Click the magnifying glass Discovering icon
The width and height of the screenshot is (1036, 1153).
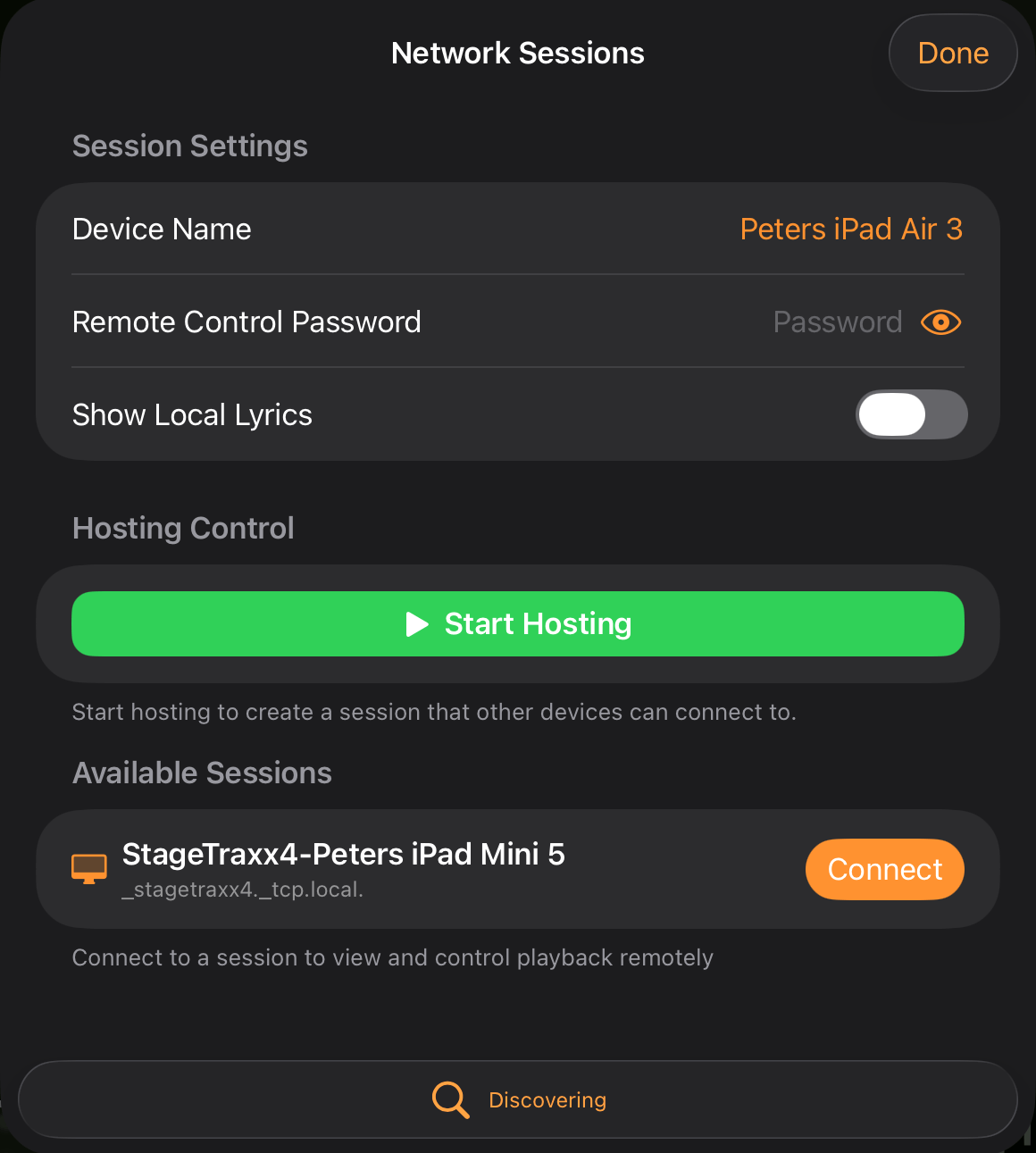450,1099
